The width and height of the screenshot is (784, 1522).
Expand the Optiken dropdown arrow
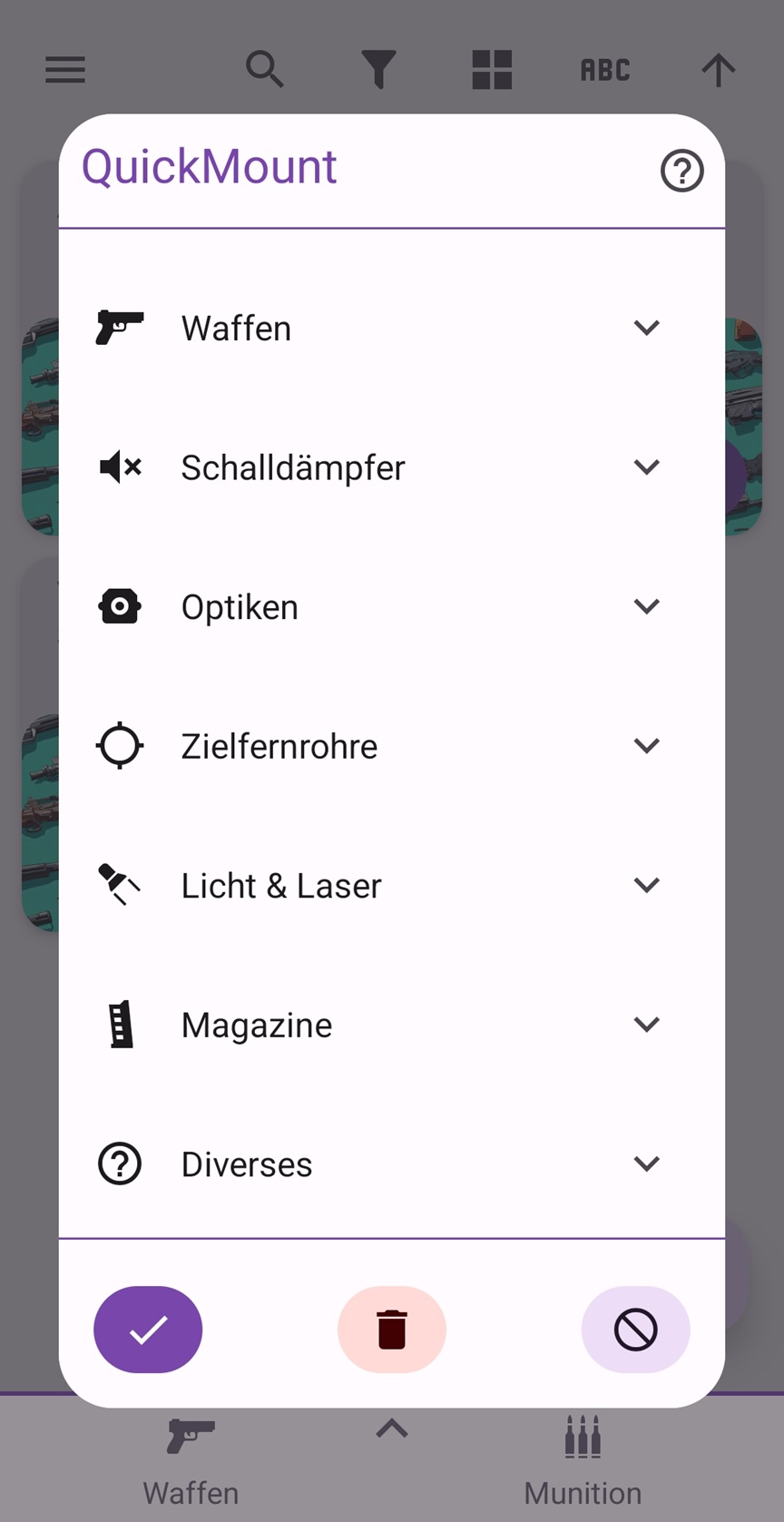(x=647, y=606)
